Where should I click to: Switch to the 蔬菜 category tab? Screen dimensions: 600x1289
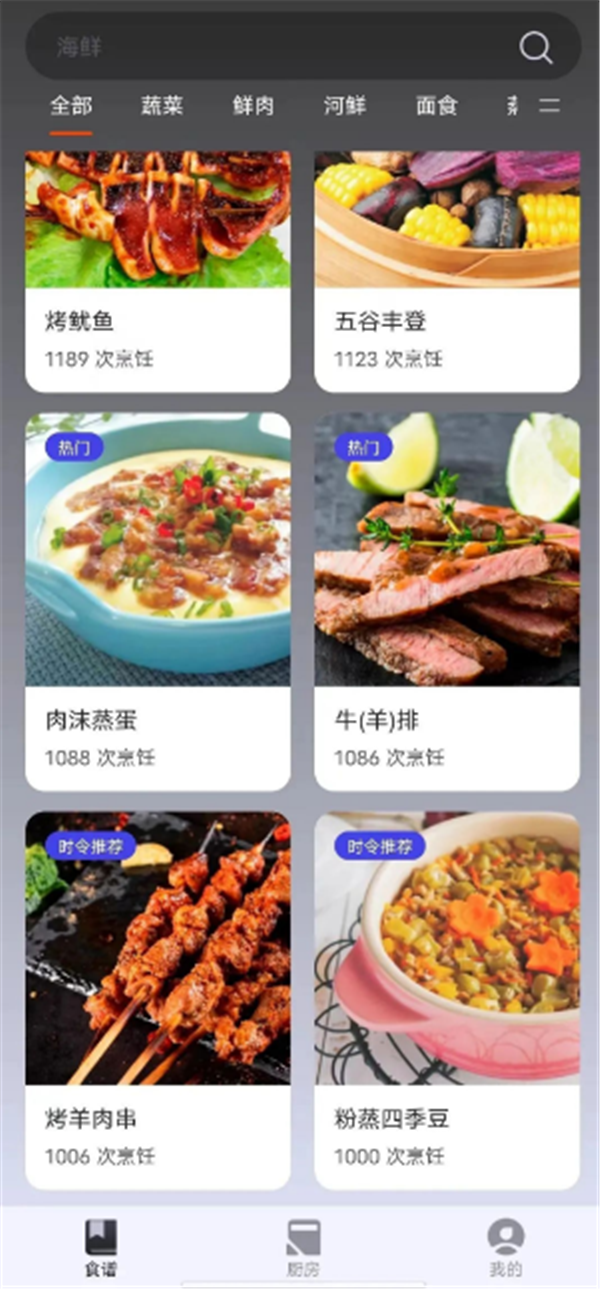[162, 106]
